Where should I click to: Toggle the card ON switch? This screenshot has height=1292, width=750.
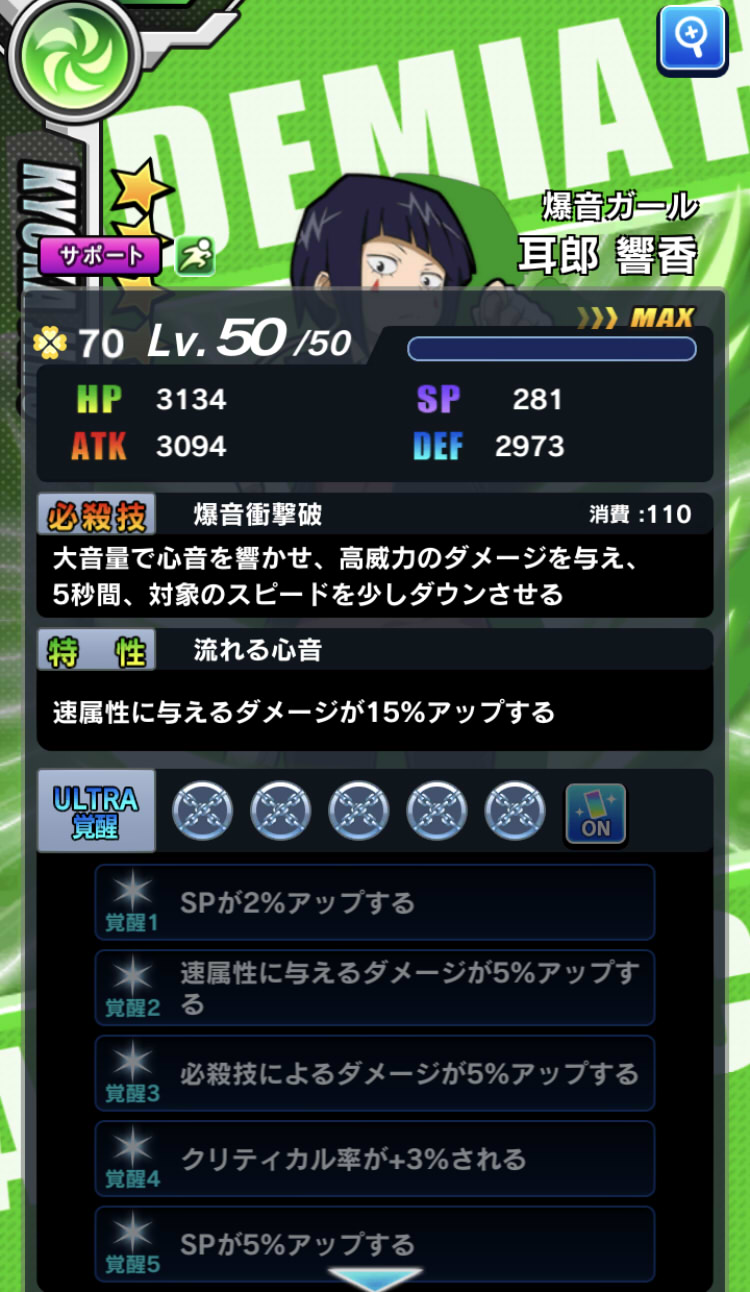pyautogui.click(x=596, y=813)
